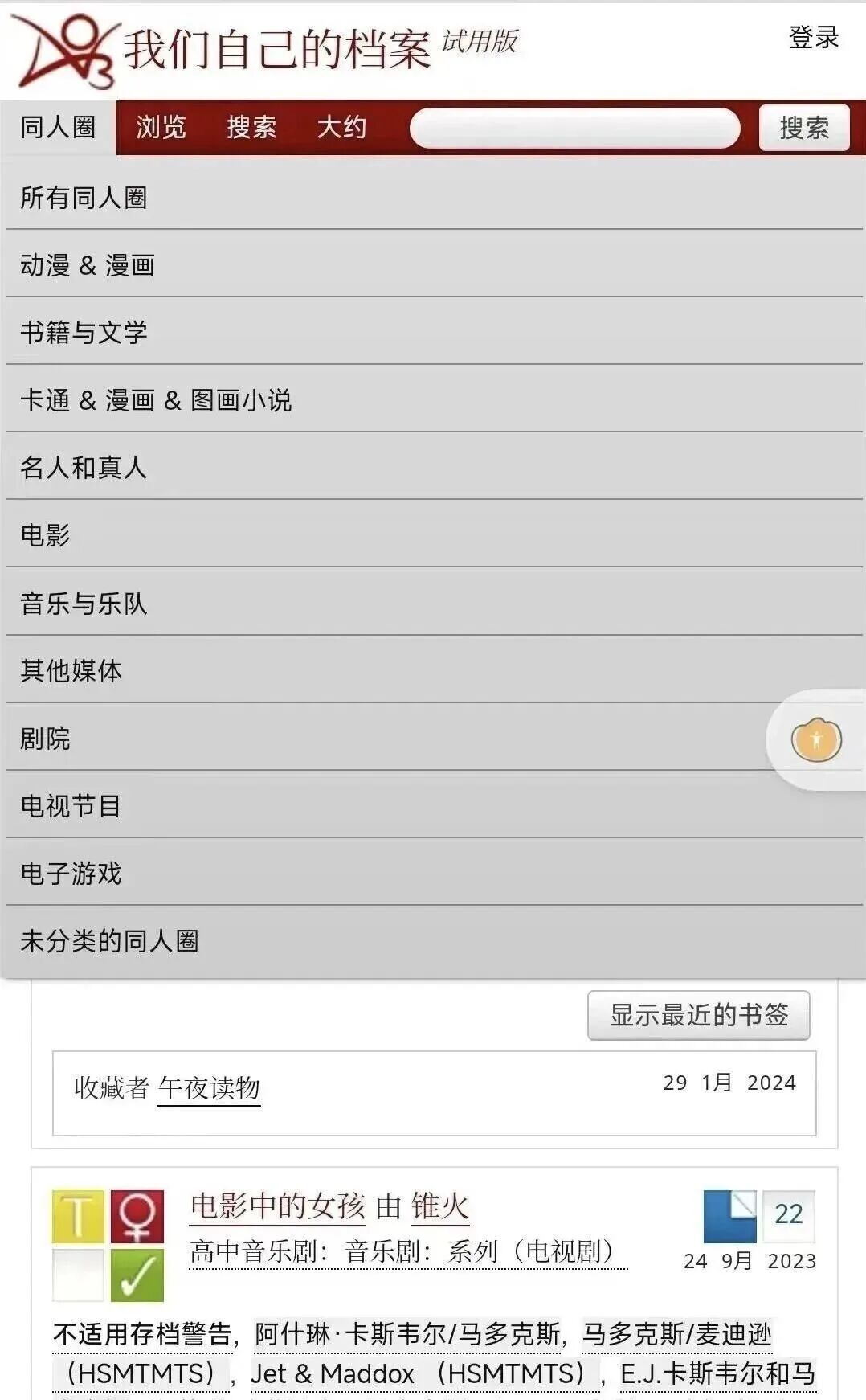Open 音乐与乐队 fandoms
866x1400 pixels.
(84, 603)
